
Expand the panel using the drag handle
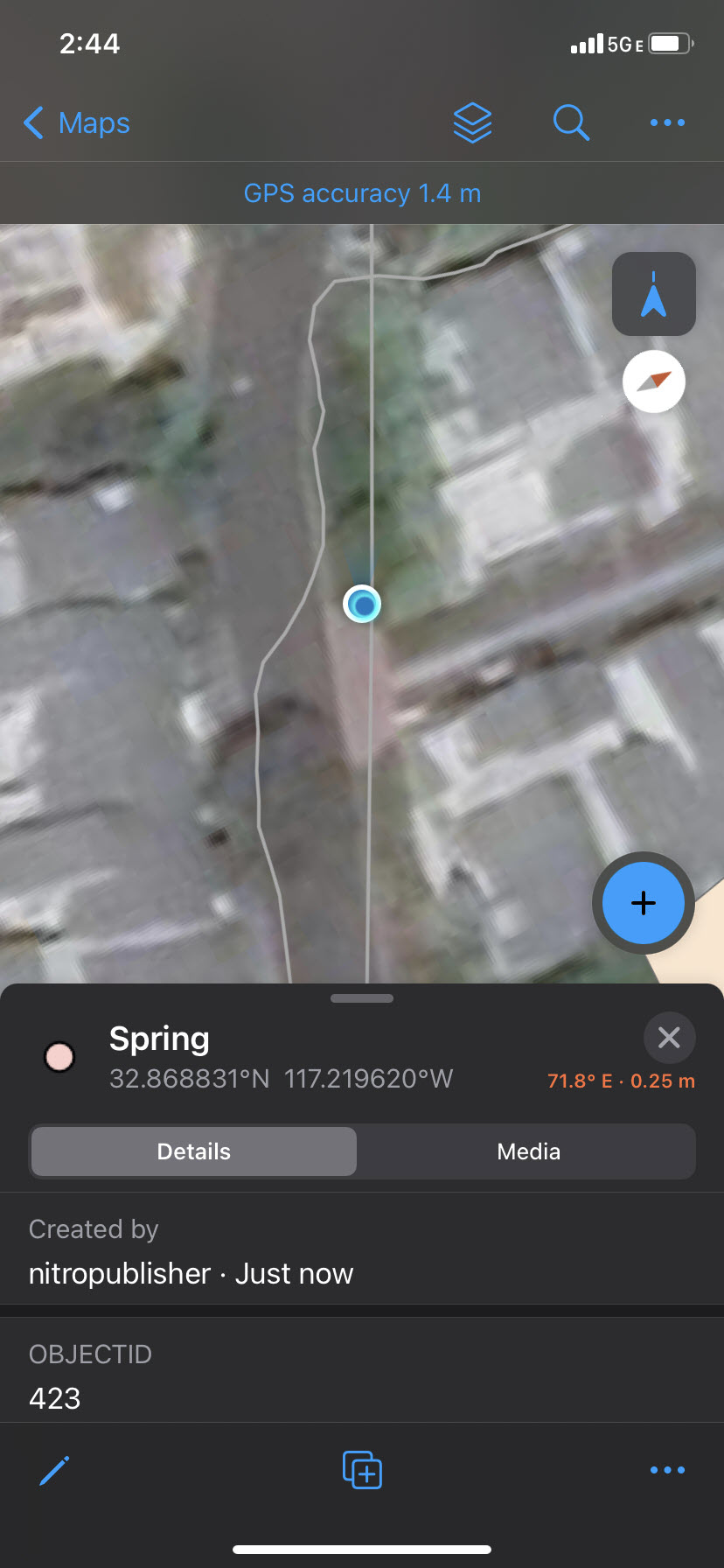tap(362, 997)
